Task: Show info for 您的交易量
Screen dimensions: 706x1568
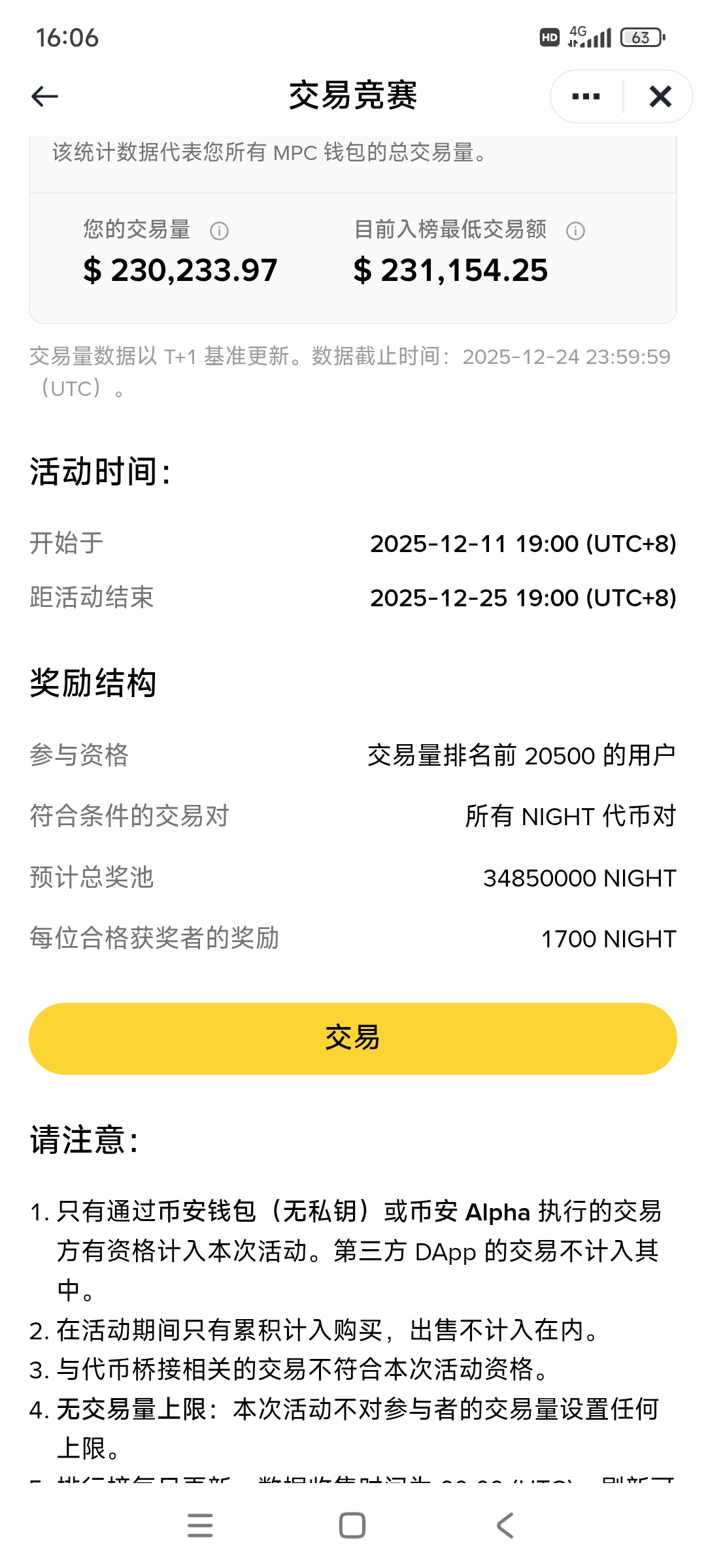Action: coord(219,231)
